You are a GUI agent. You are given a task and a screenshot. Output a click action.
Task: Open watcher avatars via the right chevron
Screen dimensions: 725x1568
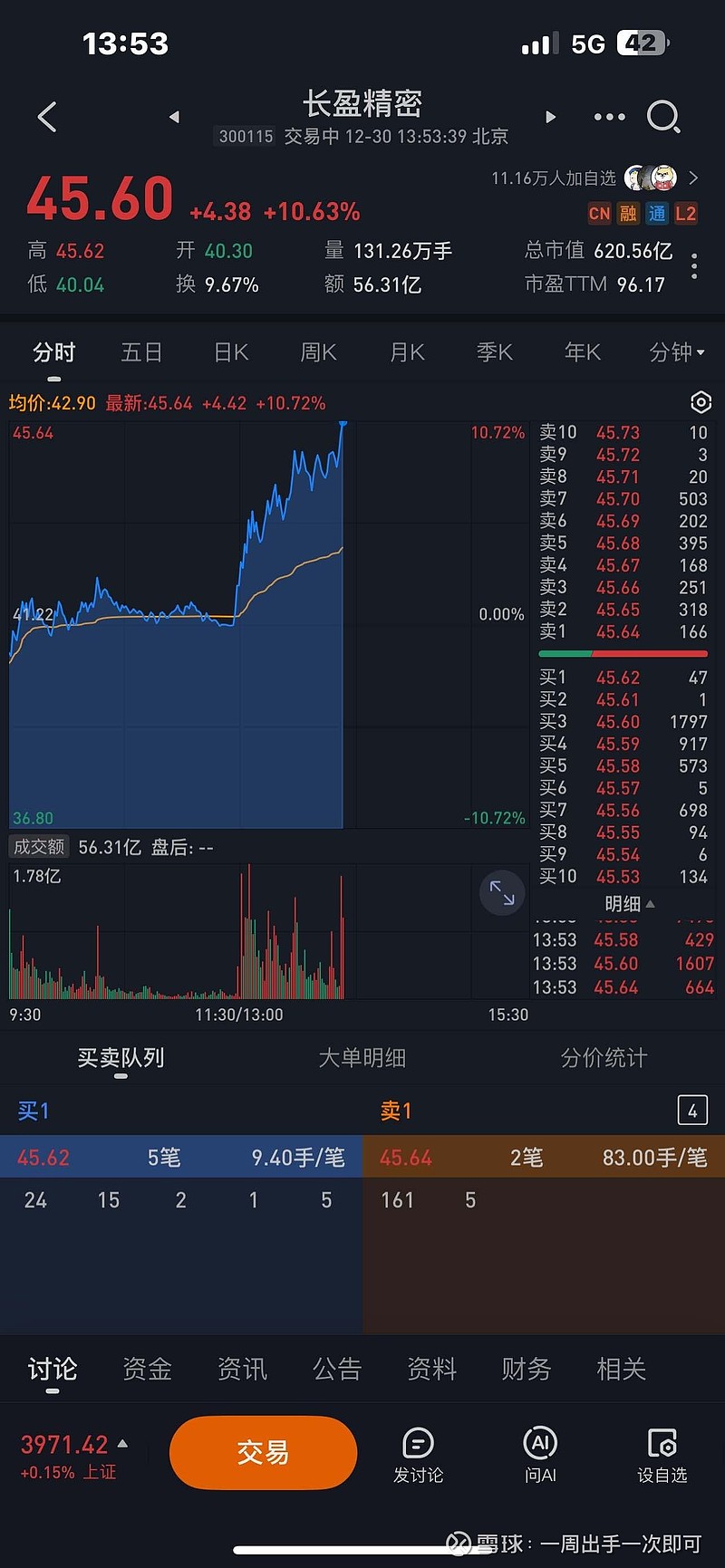694,178
